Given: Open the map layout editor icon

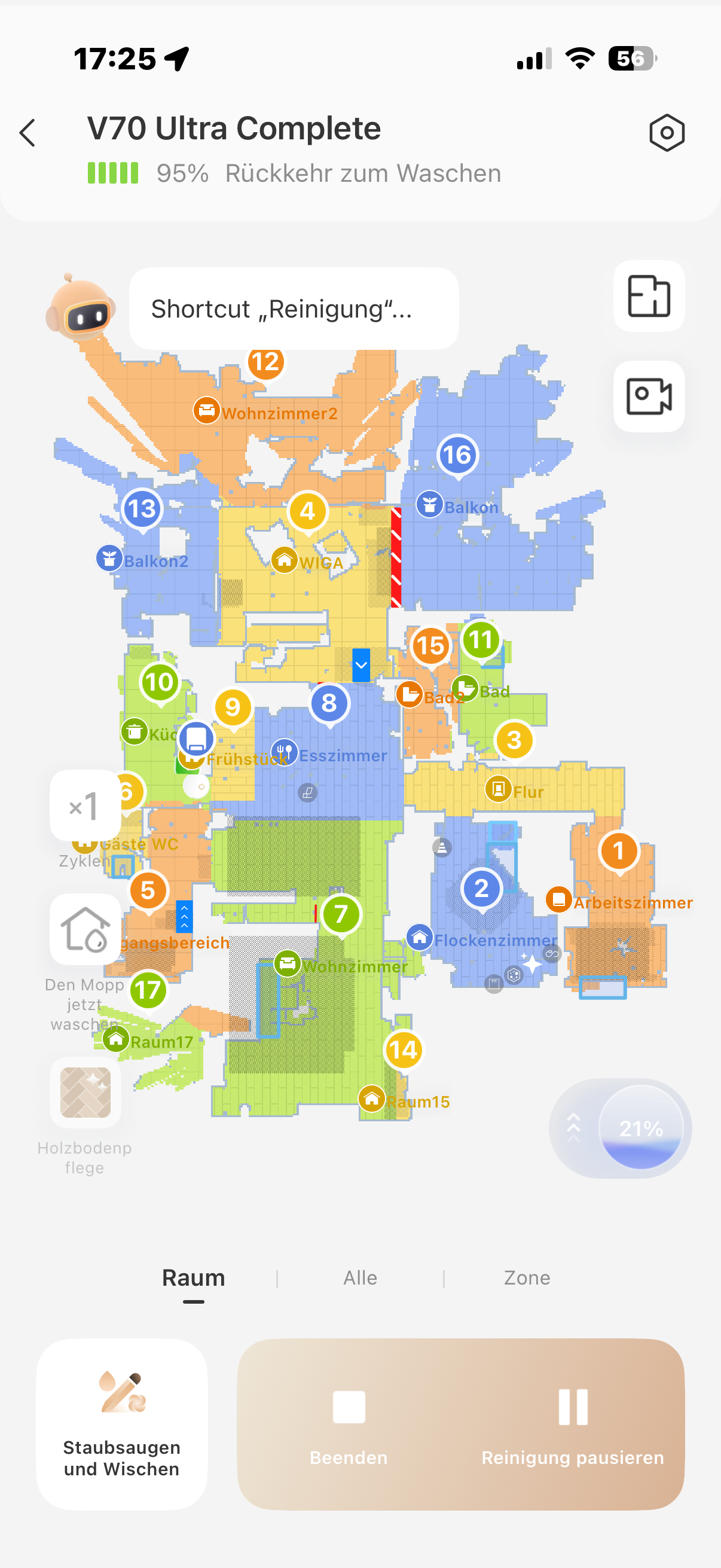Looking at the screenshot, I should (649, 297).
